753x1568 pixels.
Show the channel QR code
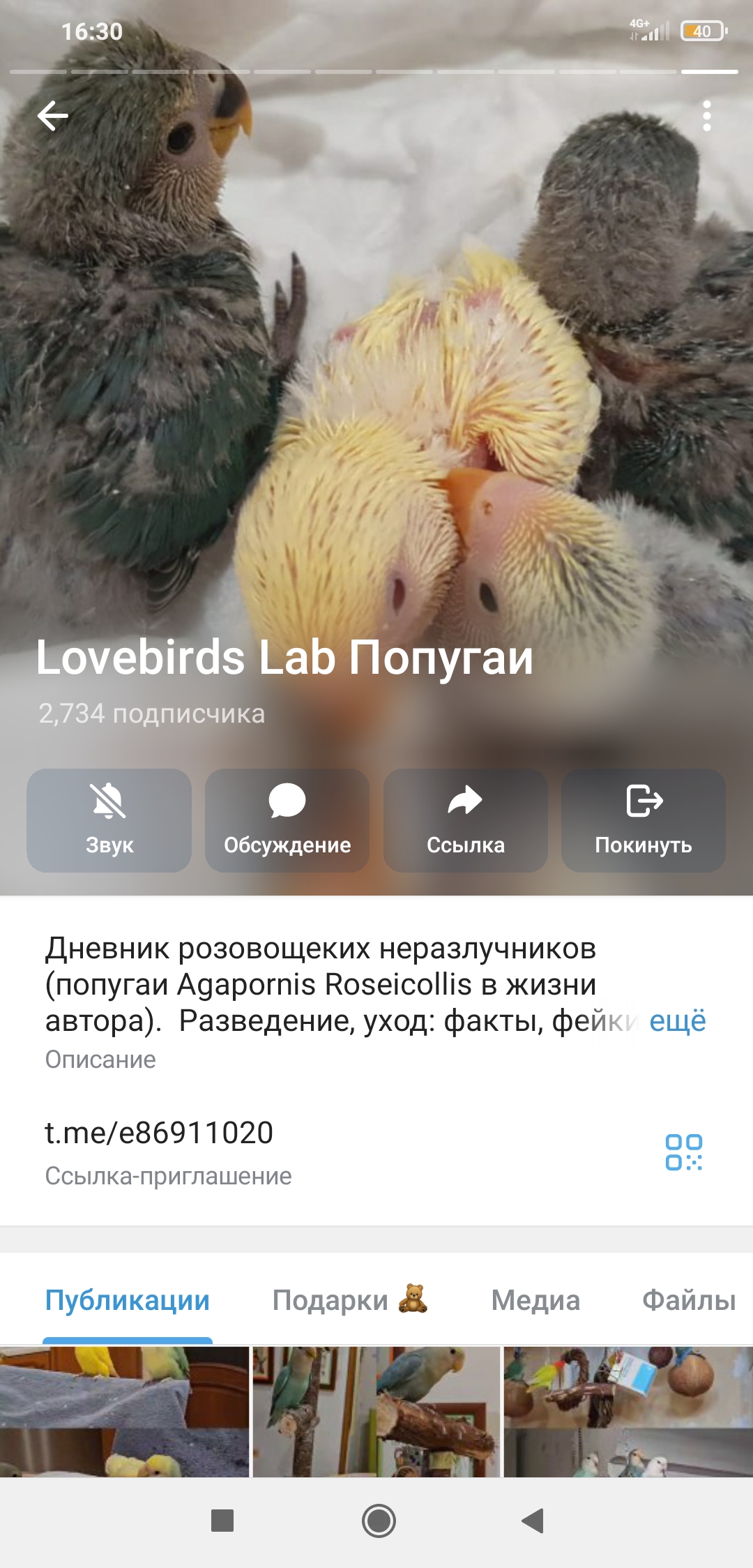coord(683,1152)
